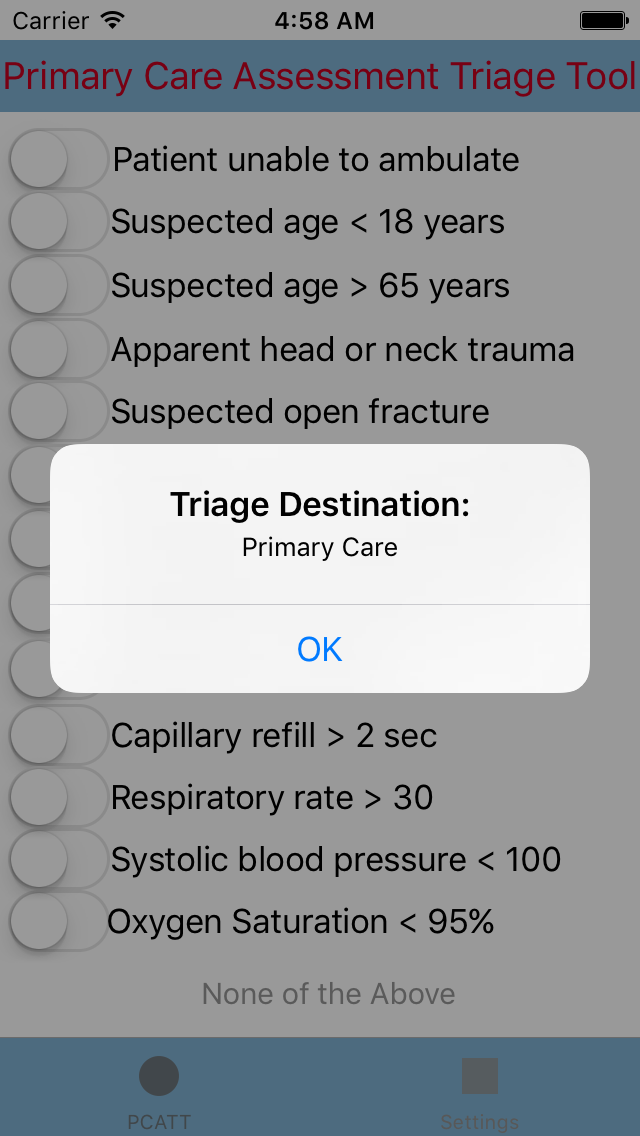Enable Suspected age > 65 years

click(59, 285)
